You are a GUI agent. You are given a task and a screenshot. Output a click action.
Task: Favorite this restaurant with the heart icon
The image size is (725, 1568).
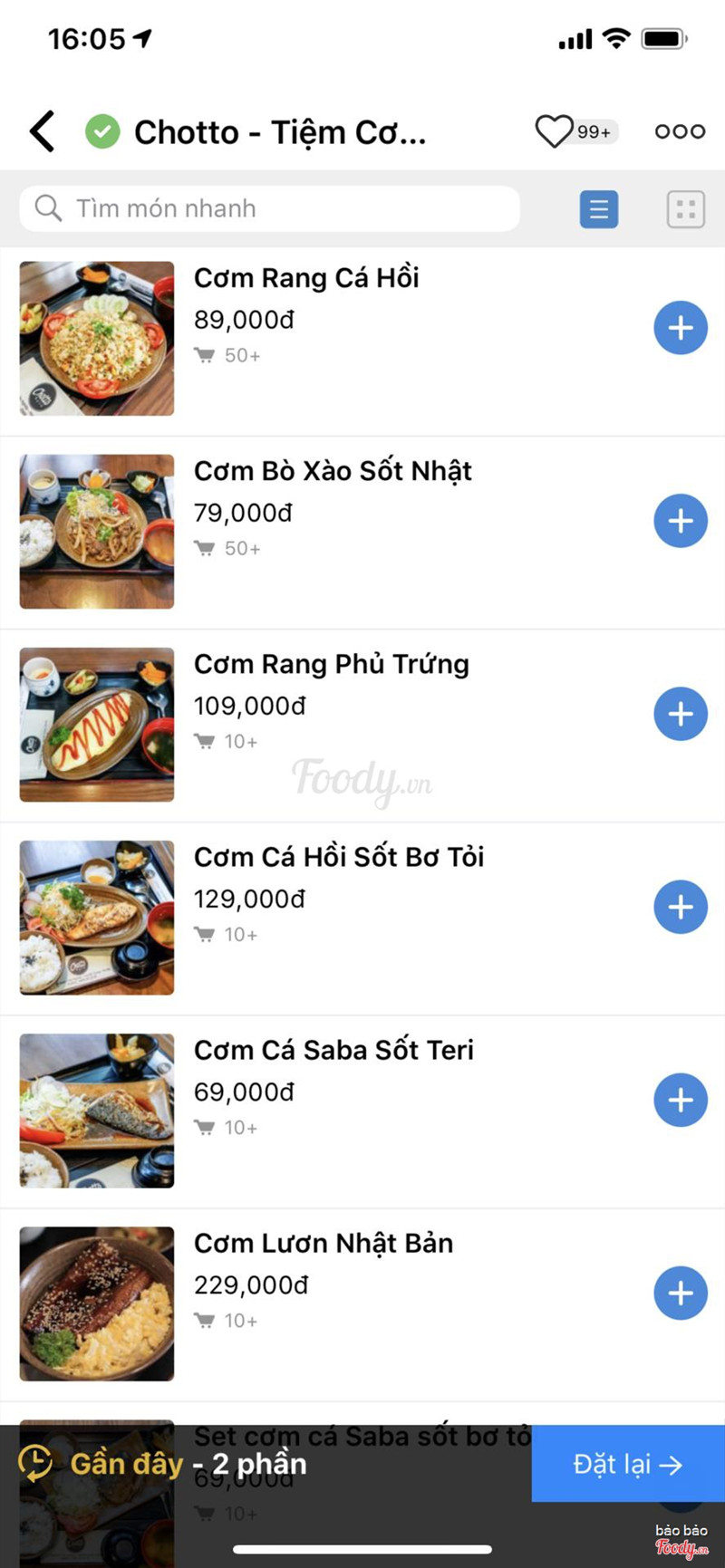click(x=554, y=131)
